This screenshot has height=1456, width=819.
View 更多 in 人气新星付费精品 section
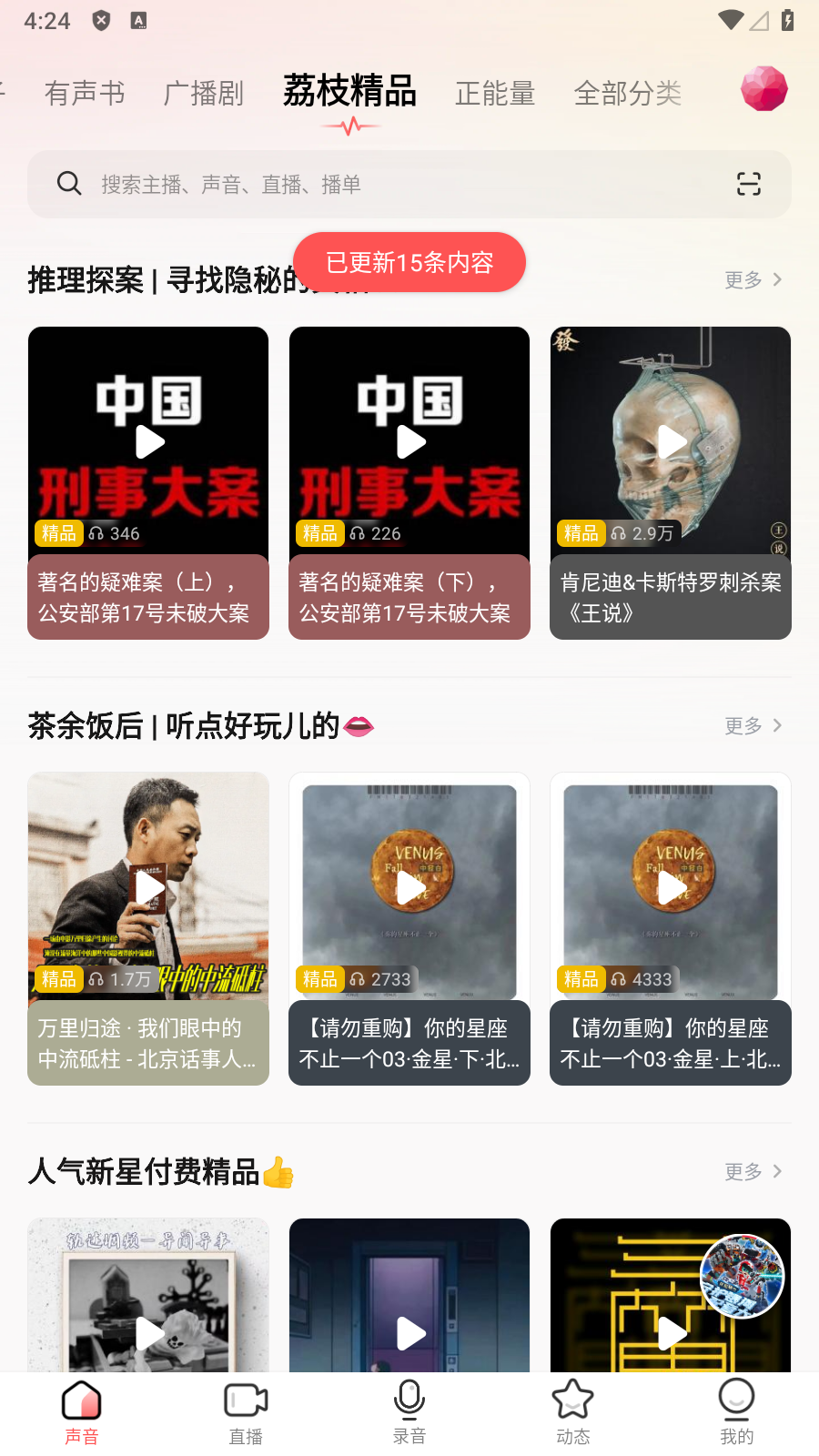click(753, 1171)
